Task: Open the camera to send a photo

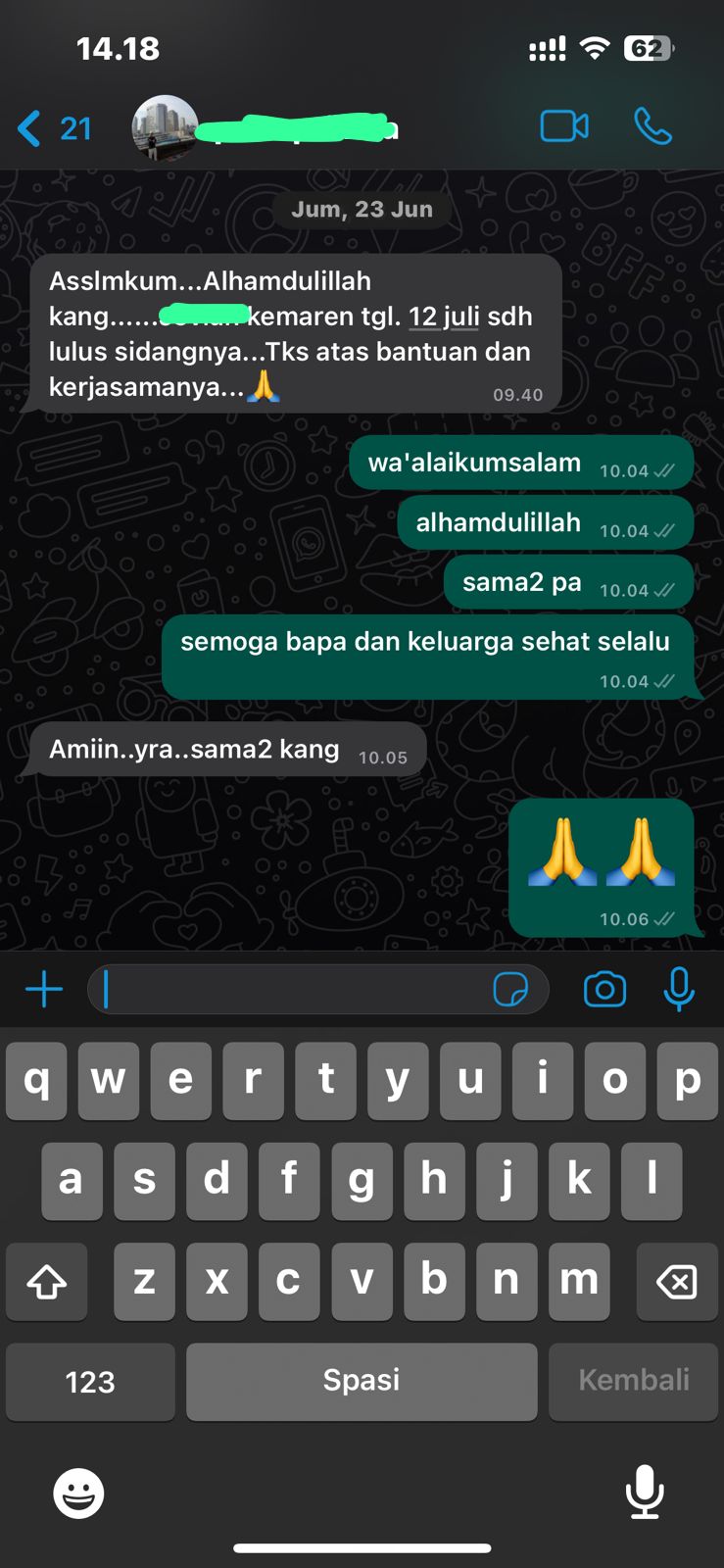Action: tap(604, 990)
